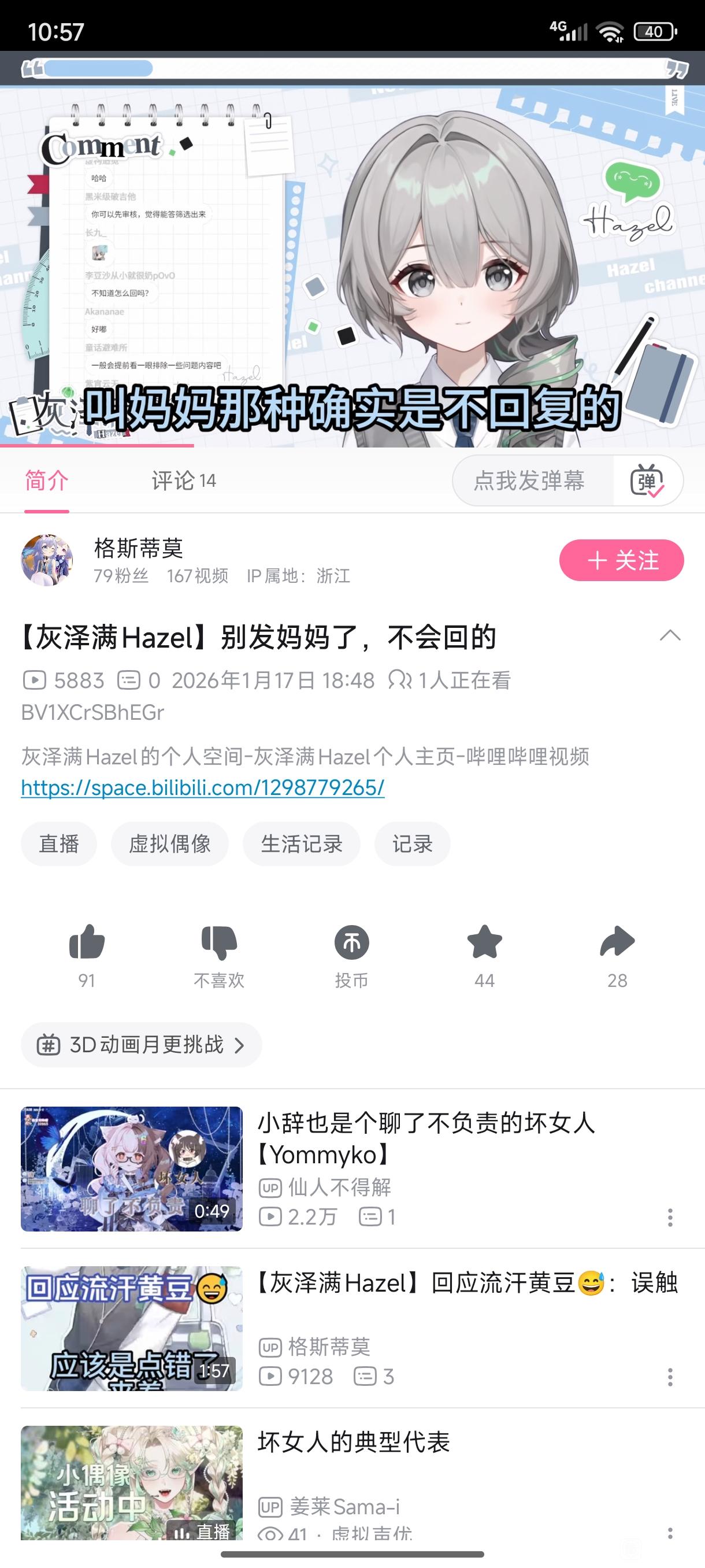The width and height of the screenshot is (705, 1568).
Task: Select the 直播 tag chip
Action: pos(59,844)
